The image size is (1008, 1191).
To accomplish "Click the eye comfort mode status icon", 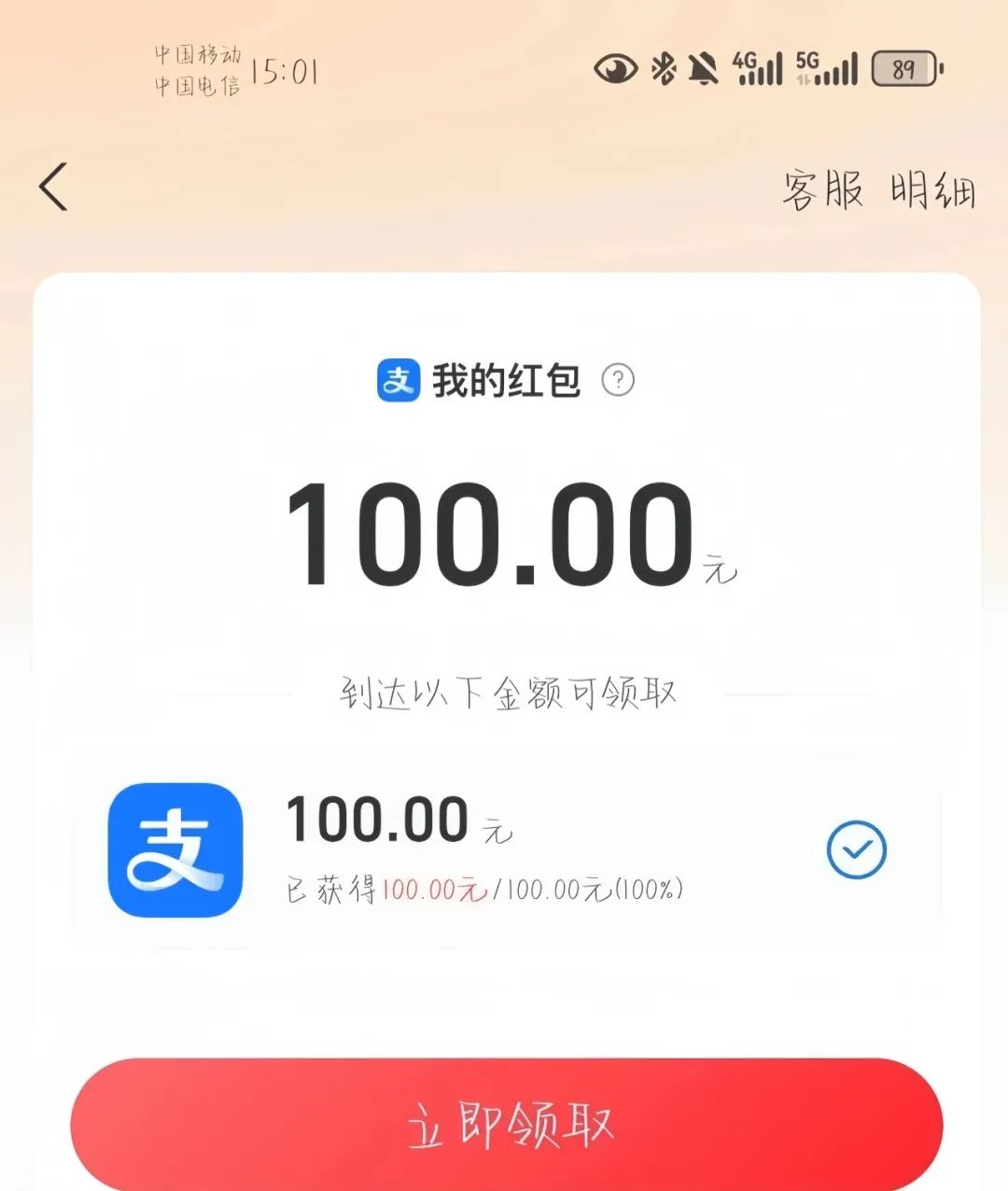I will tap(615, 68).
